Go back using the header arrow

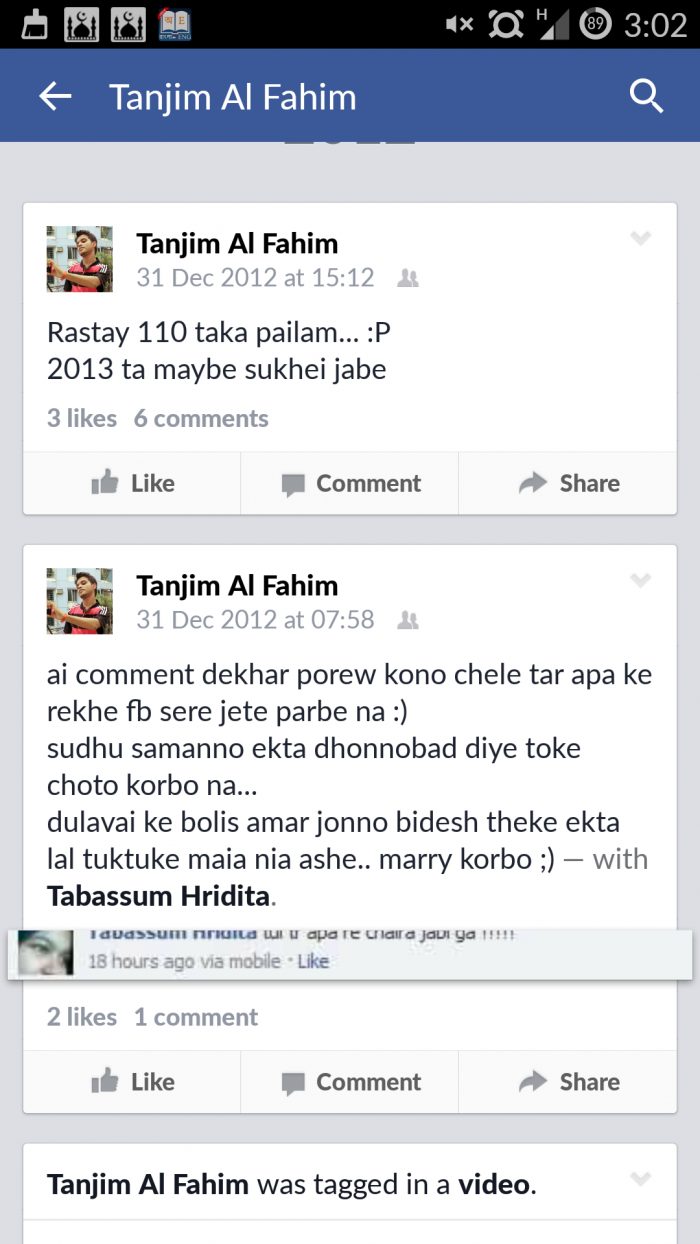tap(55, 96)
